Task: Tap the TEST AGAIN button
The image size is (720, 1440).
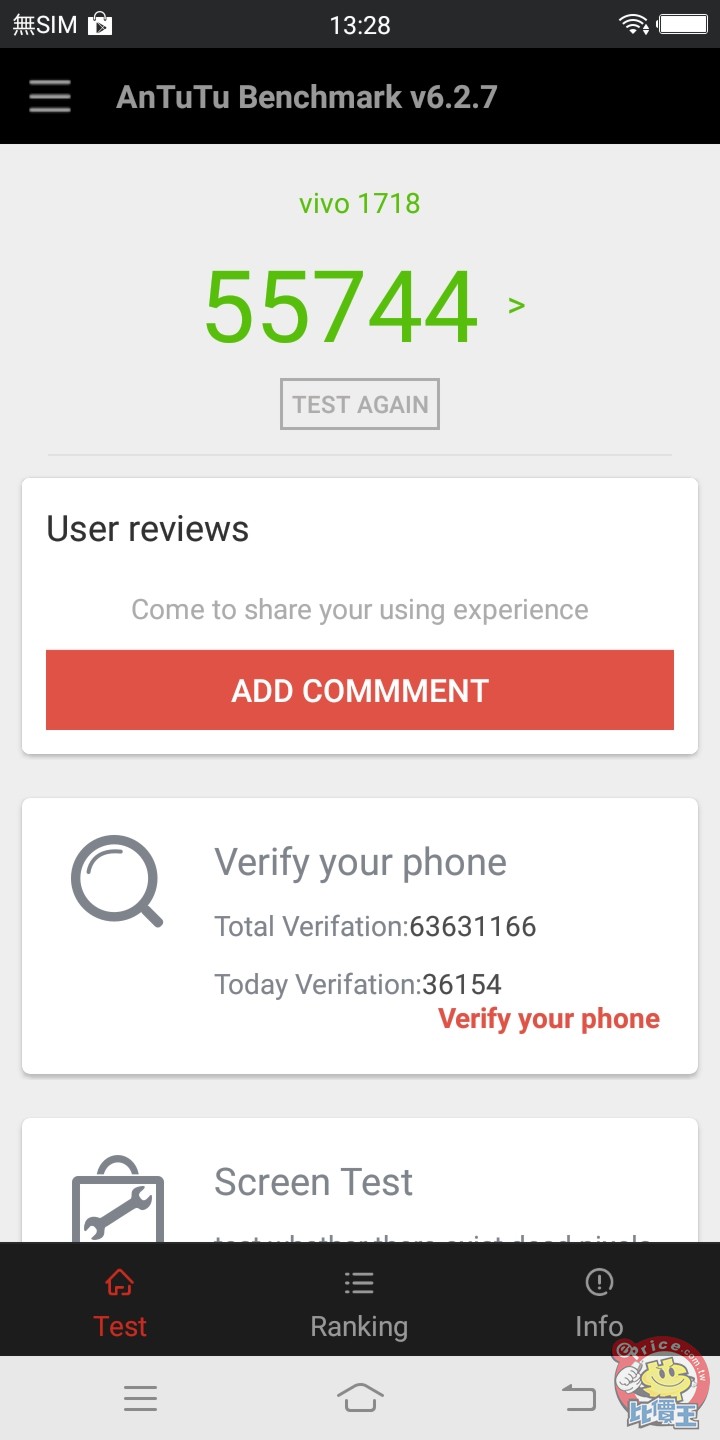Action: click(x=360, y=404)
